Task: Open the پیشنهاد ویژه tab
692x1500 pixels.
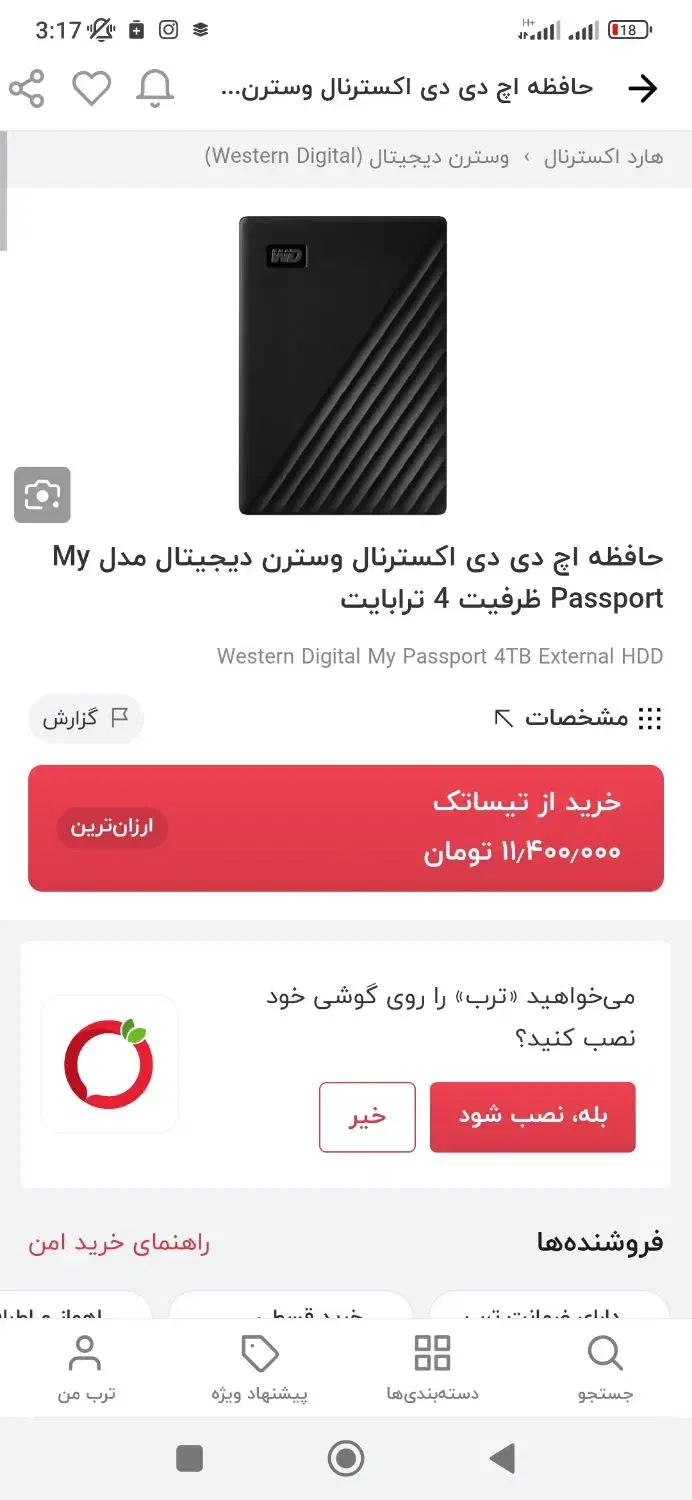Action: [x=260, y=1368]
